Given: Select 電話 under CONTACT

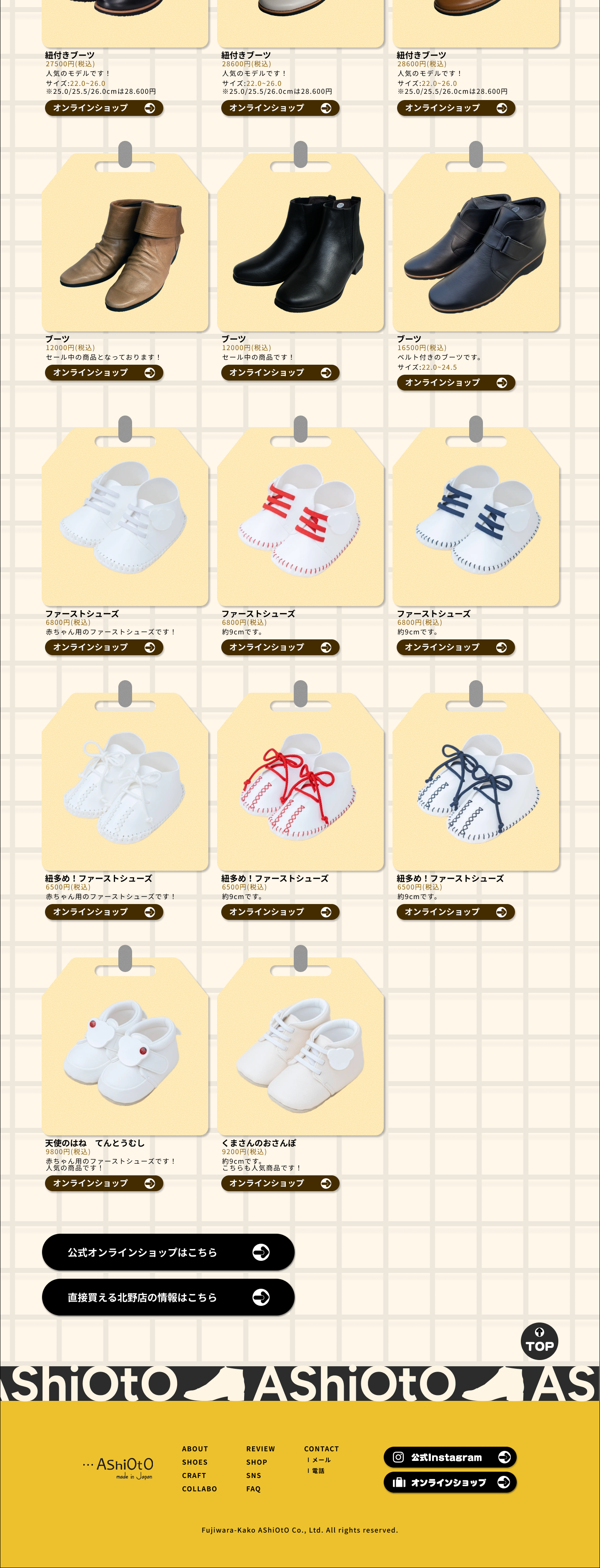Looking at the screenshot, I should (317, 1470).
